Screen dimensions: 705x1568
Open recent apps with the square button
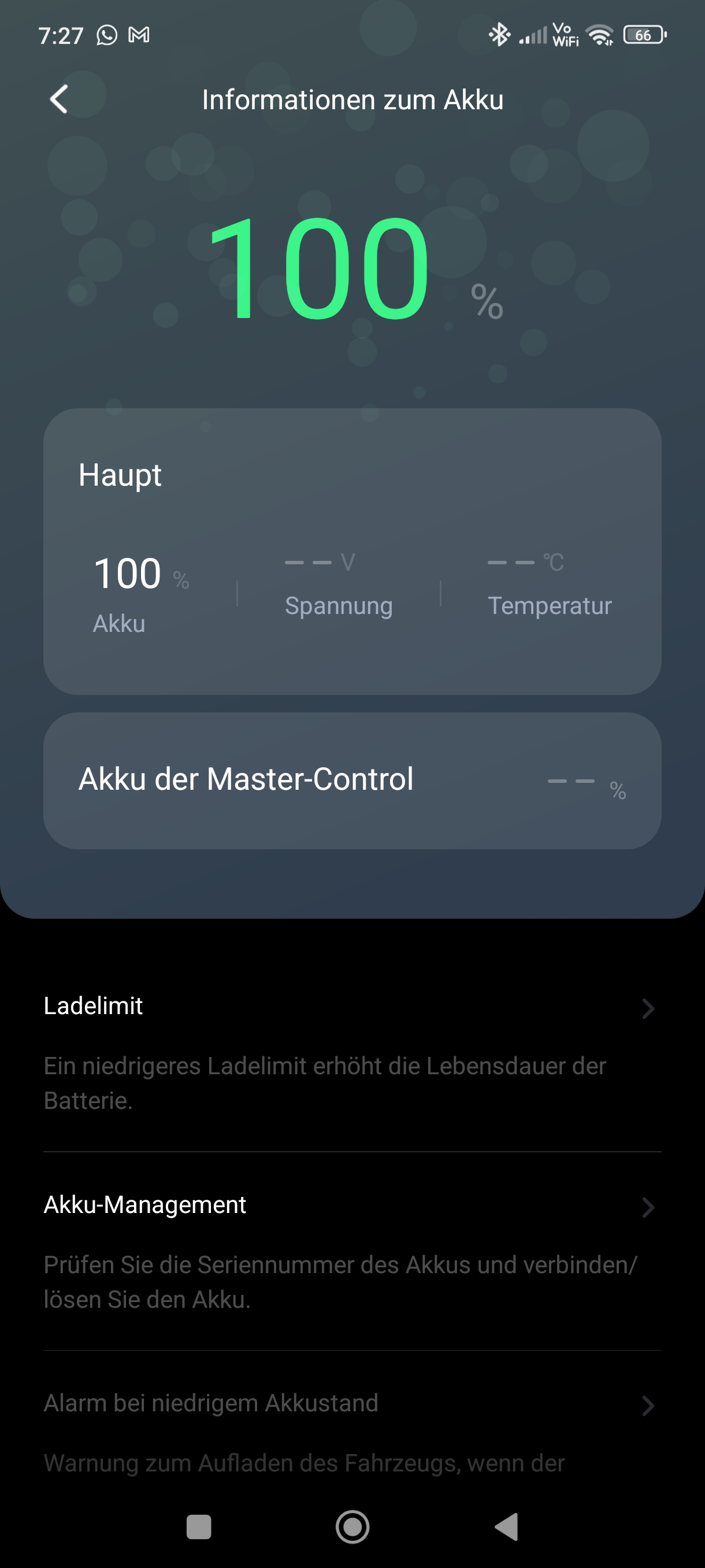(x=198, y=1526)
